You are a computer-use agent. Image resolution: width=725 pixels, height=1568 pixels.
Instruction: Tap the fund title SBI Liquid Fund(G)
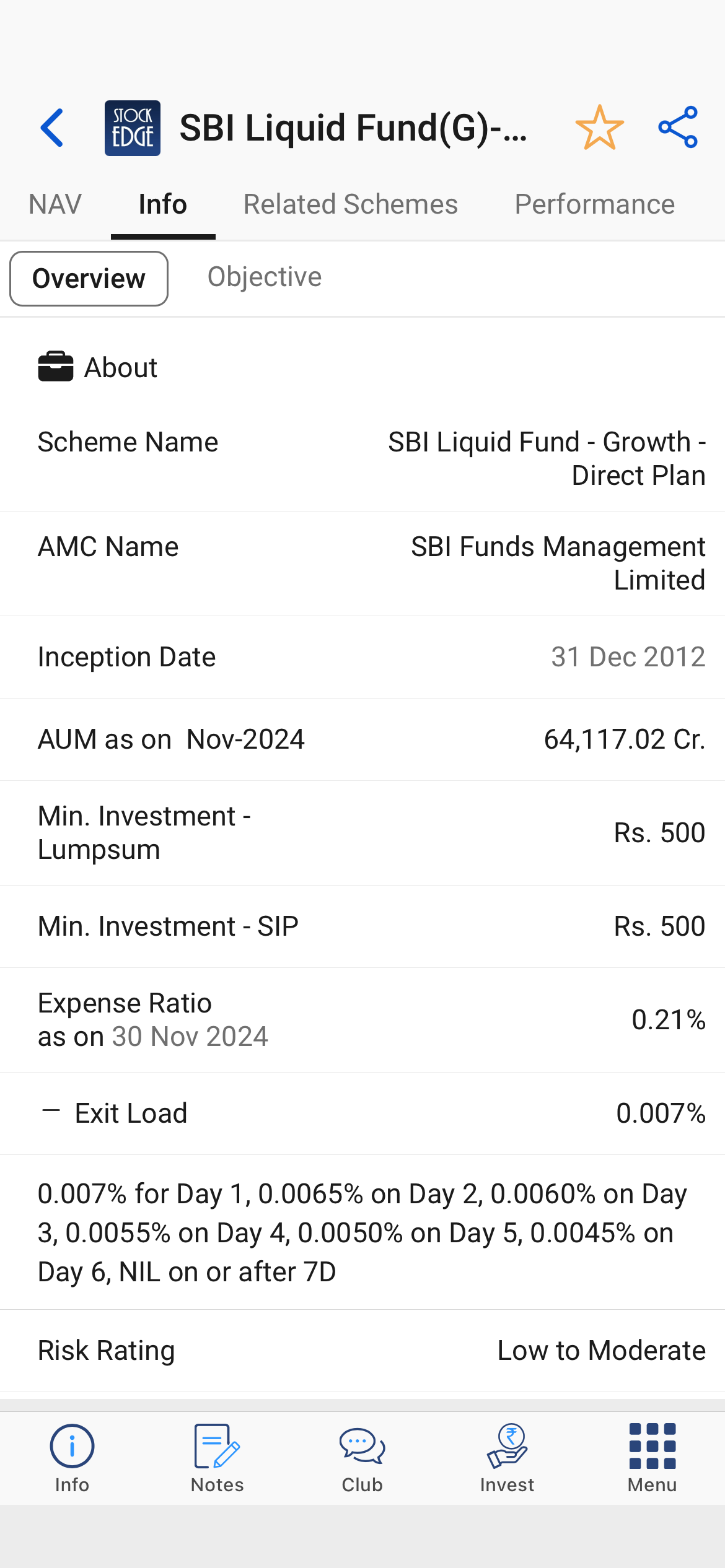point(353,127)
